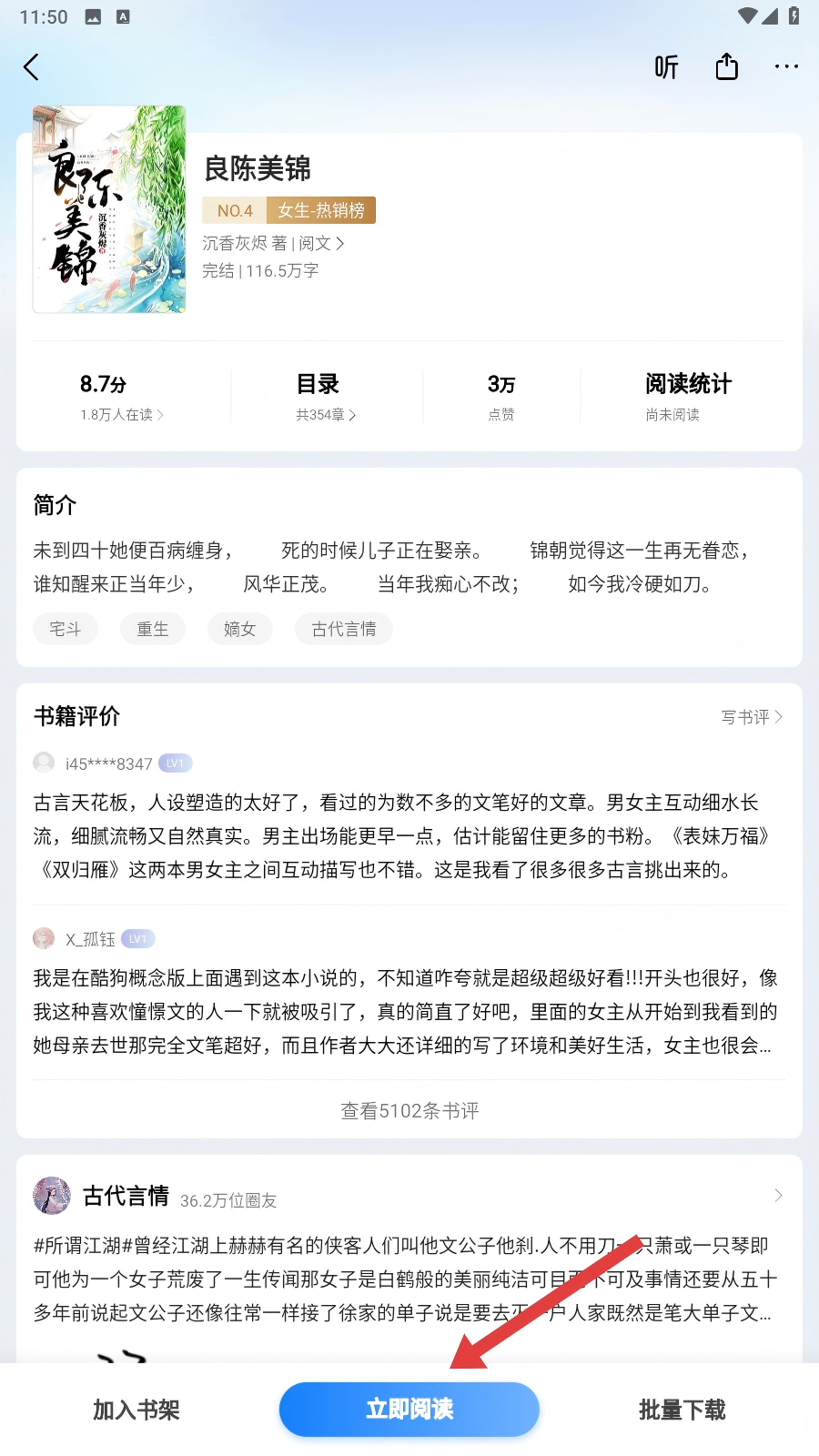The height and width of the screenshot is (1456, 819).
Task: Open the 古代言情 circle
Action: click(127, 1196)
